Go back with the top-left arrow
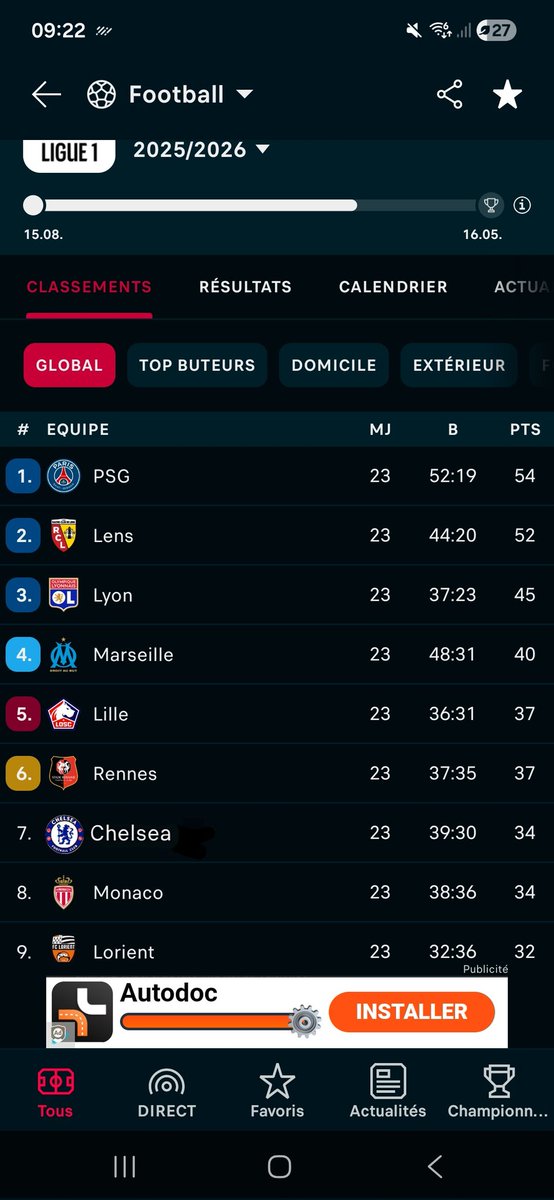The image size is (554, 1200). pos(46,95)
